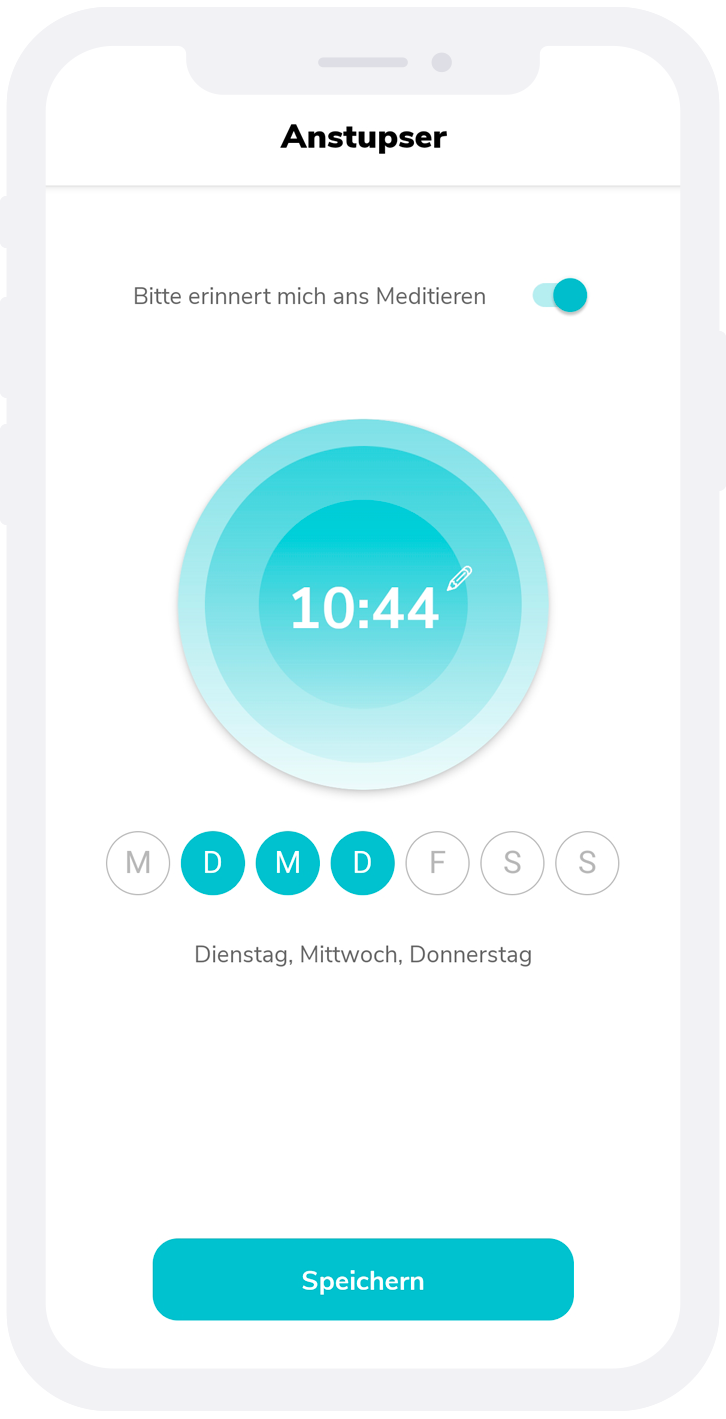Select Sunday, the last S circle
Image resolution: width=726 pixels, height=1419 pixels.
pyautogui.click(x=587, y=863)
